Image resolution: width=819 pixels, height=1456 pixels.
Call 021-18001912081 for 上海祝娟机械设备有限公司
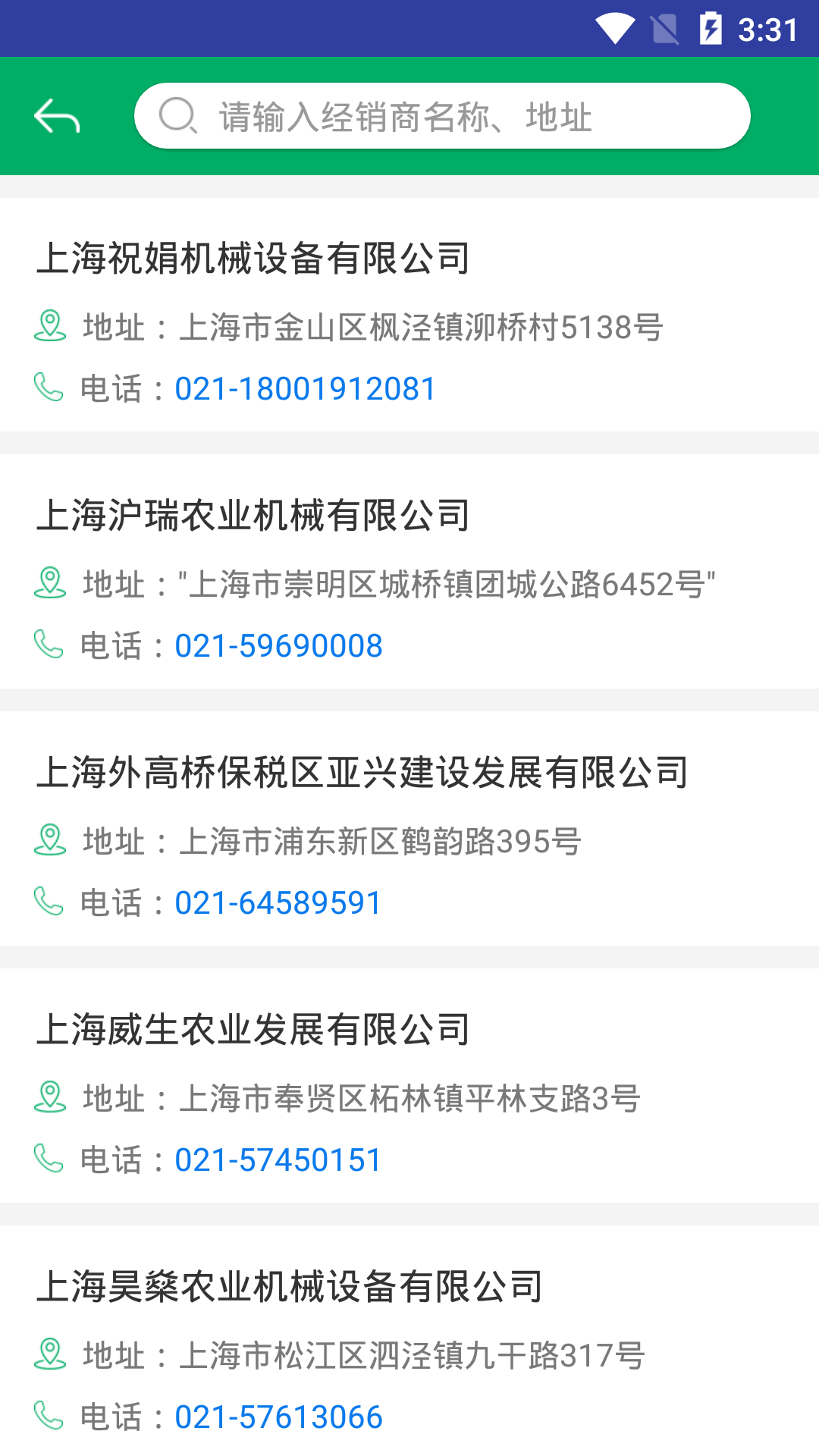(304, 388)
